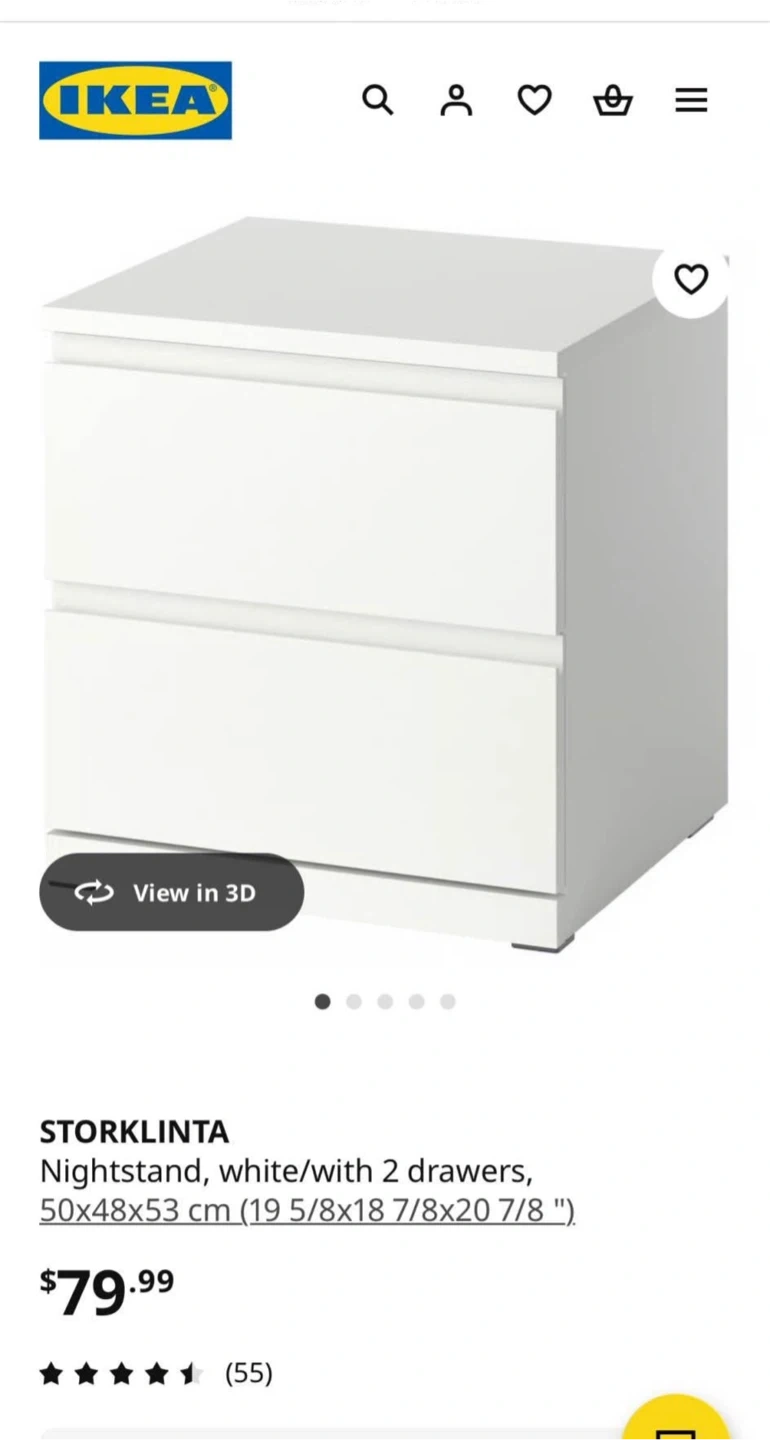The height and width of the screenshot is (1440, 770).
Task: Go to the IKEA home page via the logo
Action: pyautogui.click(x=135, y=100)
